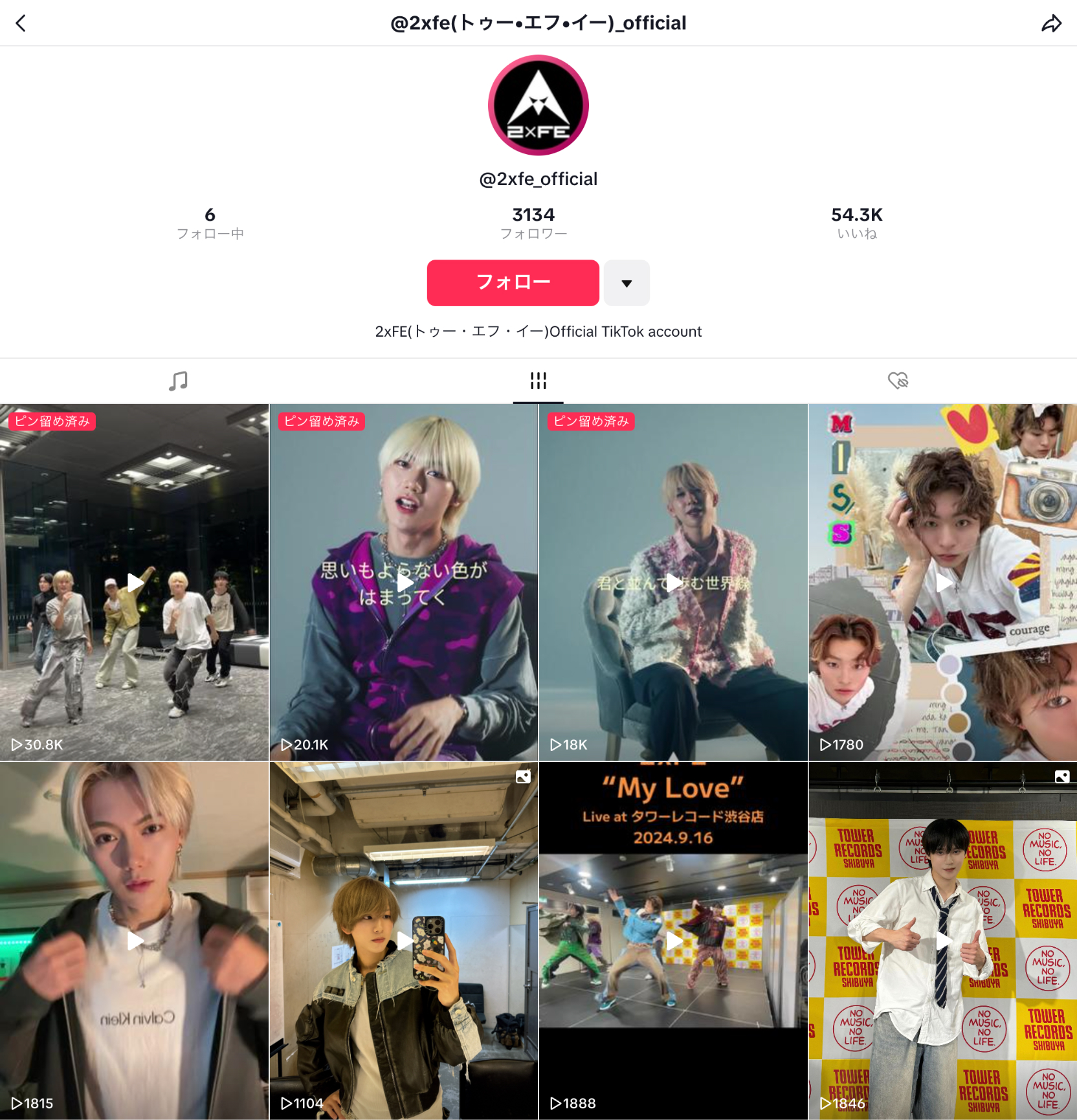Open the following count (6 フォロー中)
The width and height of the screenshot is (1077, 1120).
pyautogui.click(x=210, y=223)
